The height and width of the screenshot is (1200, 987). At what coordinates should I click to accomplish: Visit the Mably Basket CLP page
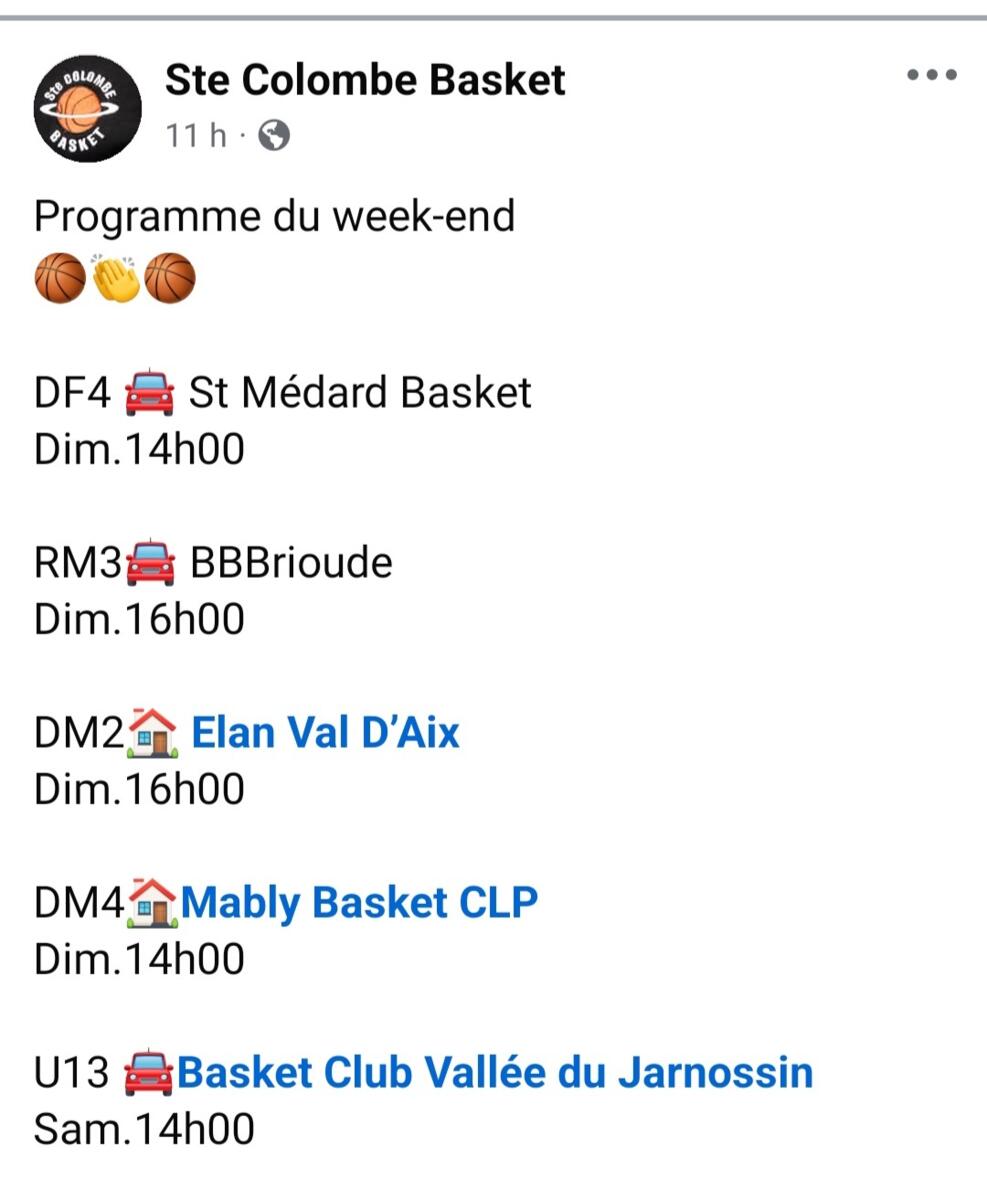(359, 902)
